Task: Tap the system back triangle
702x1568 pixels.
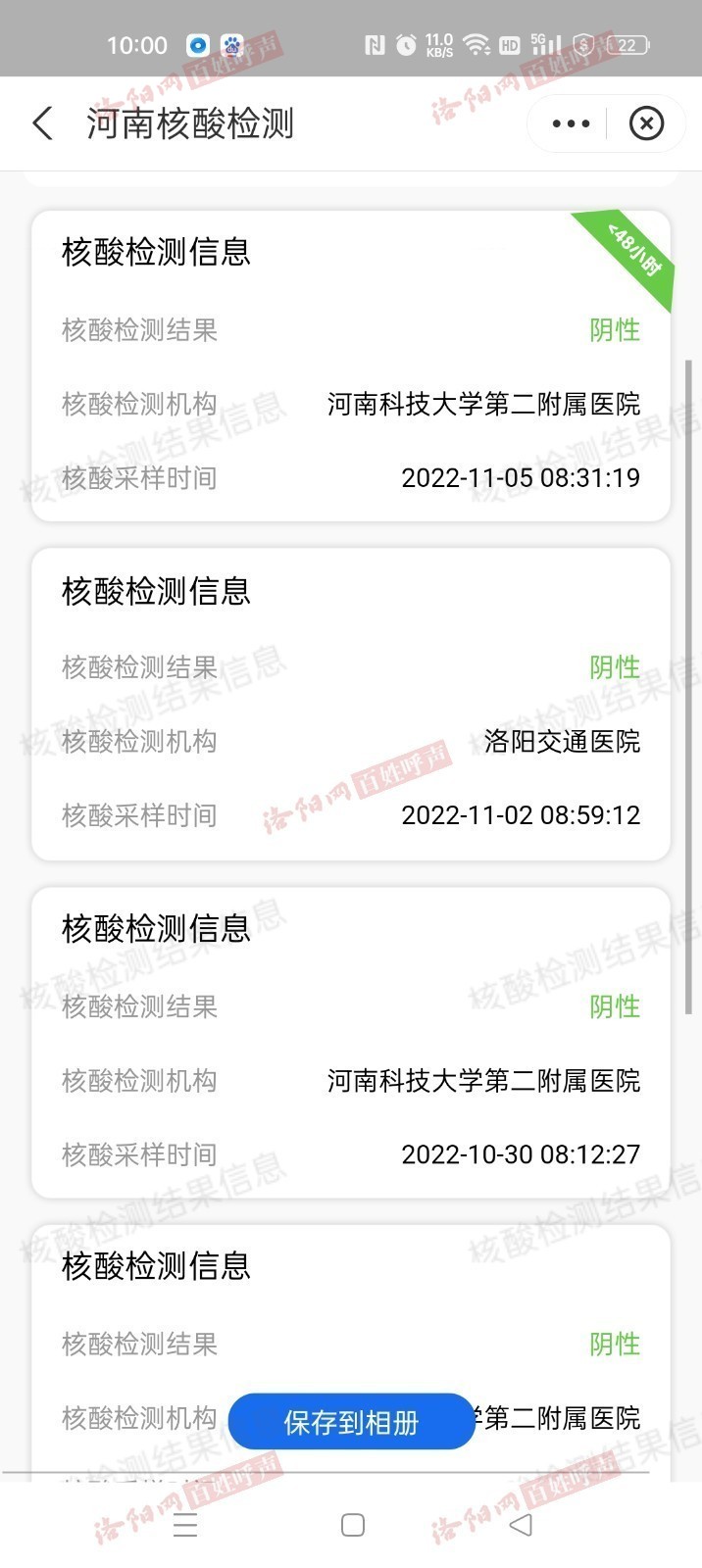Action: [522, 1525]
